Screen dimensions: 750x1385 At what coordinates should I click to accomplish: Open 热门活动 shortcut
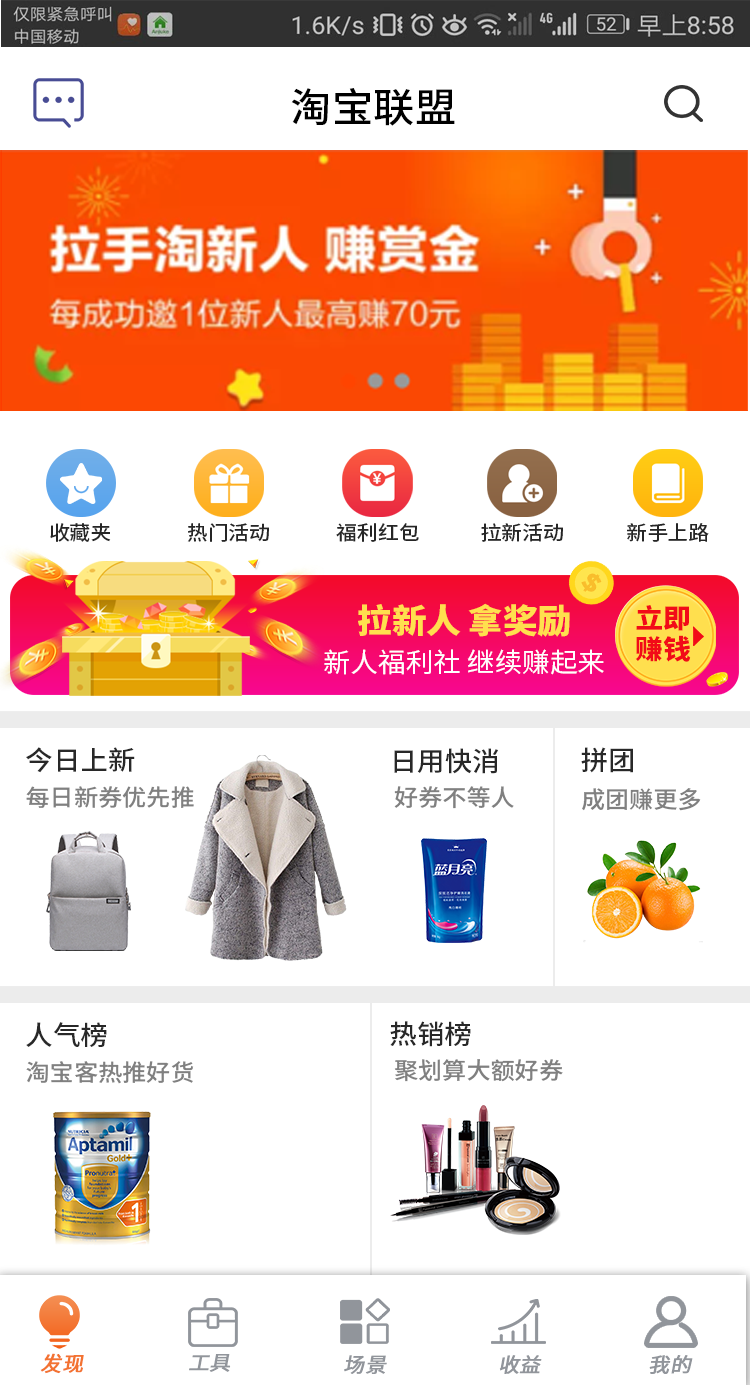pyautogui.click(x=228, y=496)
